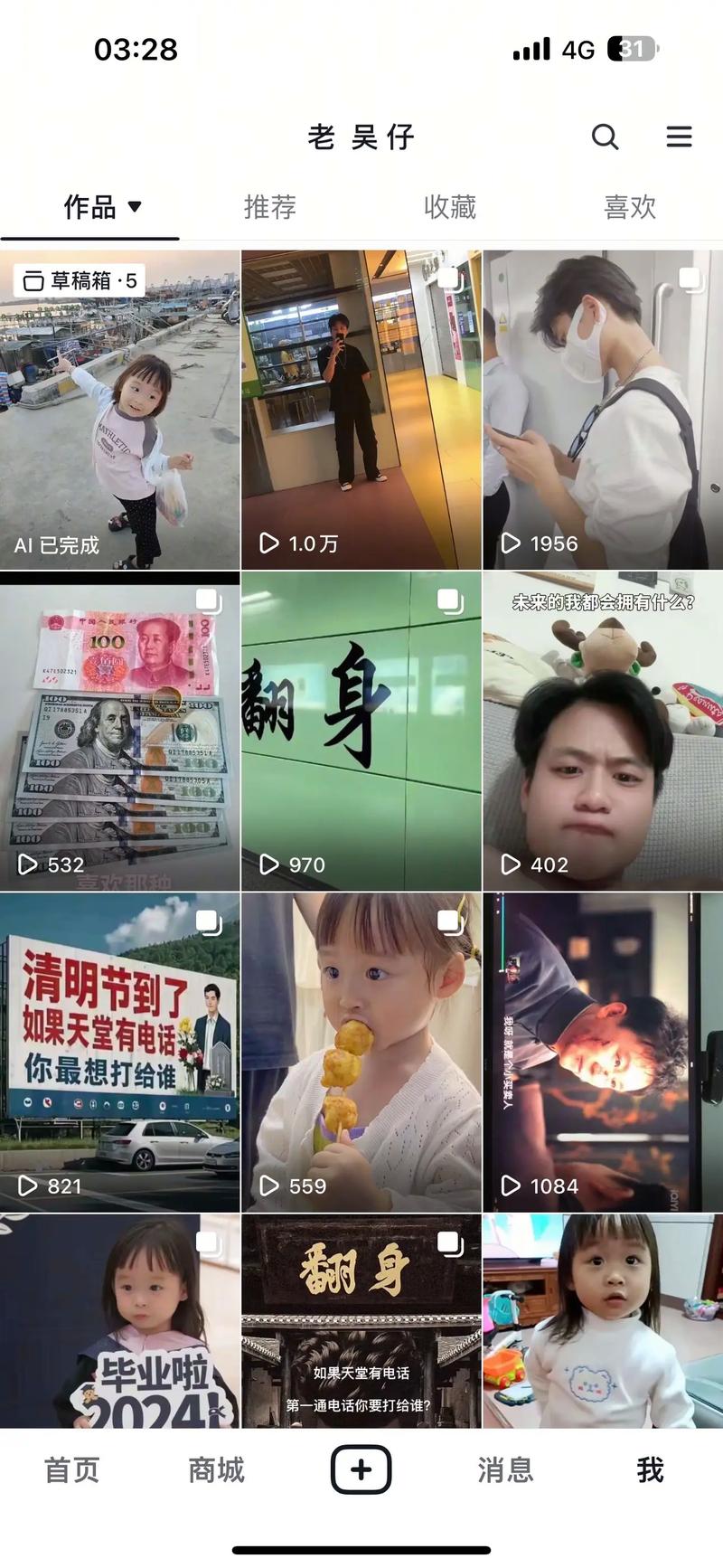723x1568 pixels.
Task: Create a new post with the plus button
Action: click(361, 1469)
